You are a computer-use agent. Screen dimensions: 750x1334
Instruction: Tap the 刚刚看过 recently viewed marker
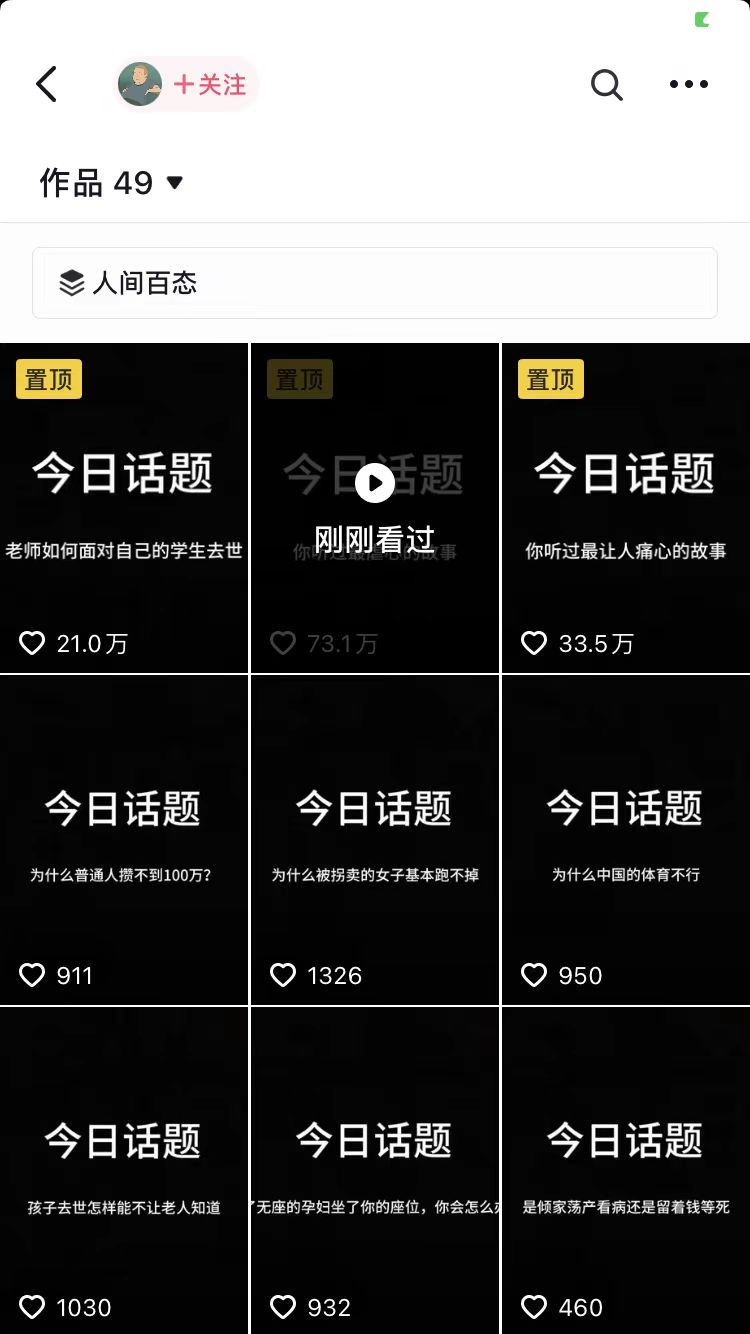[375, 536]
